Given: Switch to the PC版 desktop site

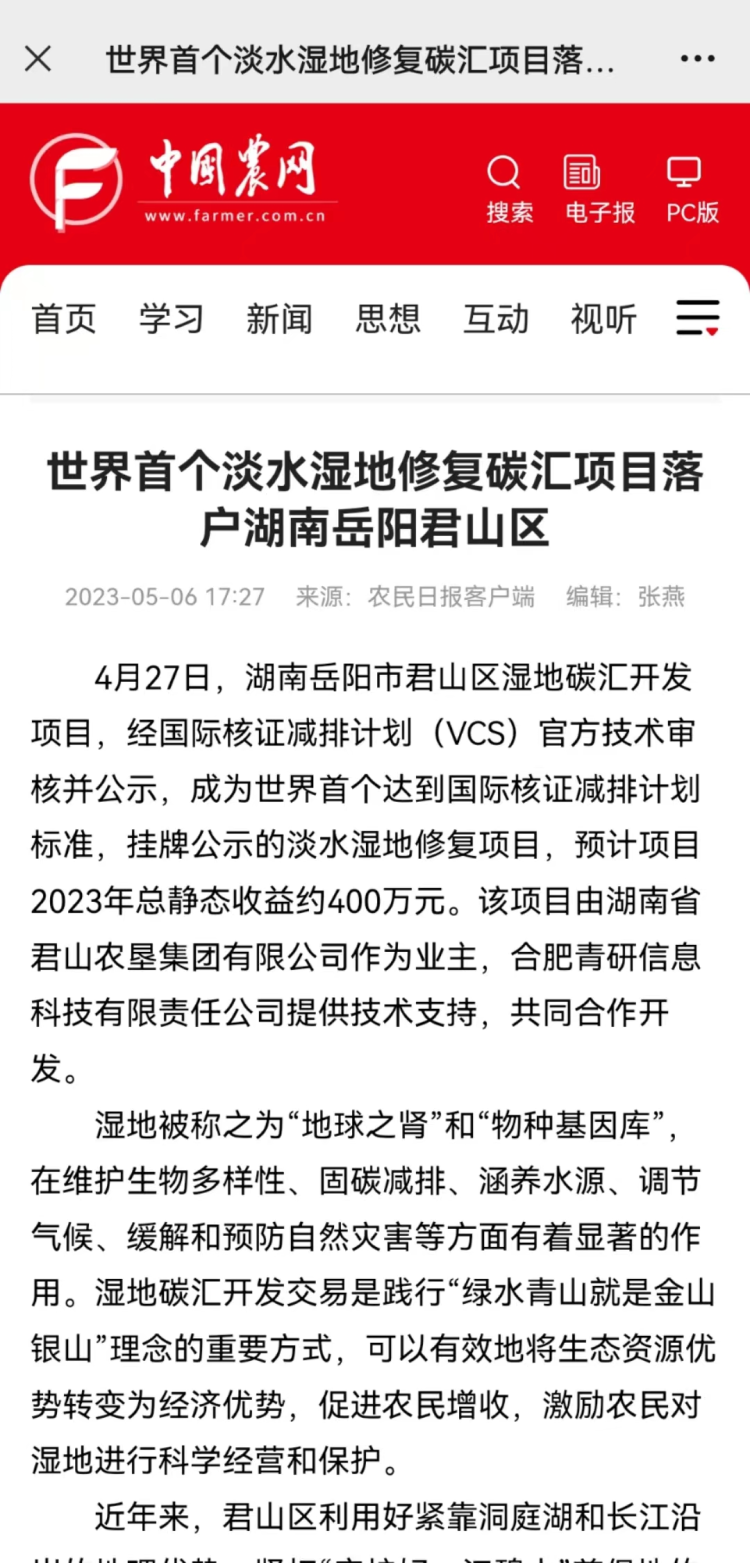Looking at the screenshot, I should pyautogui.click(x=693, y=189).
